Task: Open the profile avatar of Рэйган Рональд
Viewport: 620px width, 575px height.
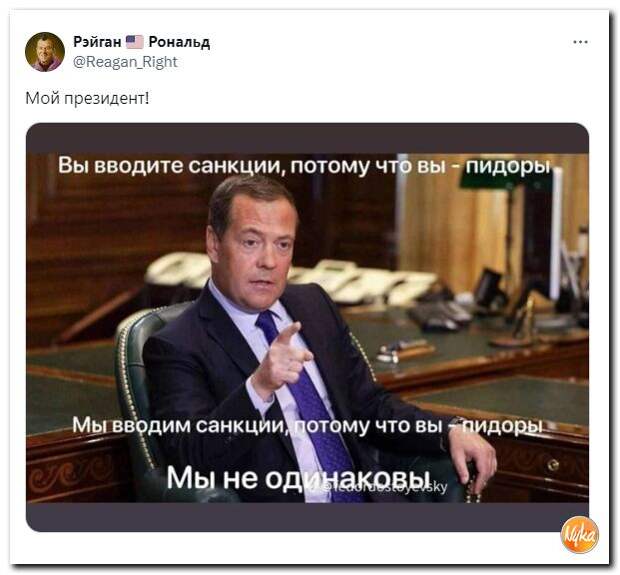Action: [x=45, y=52]
